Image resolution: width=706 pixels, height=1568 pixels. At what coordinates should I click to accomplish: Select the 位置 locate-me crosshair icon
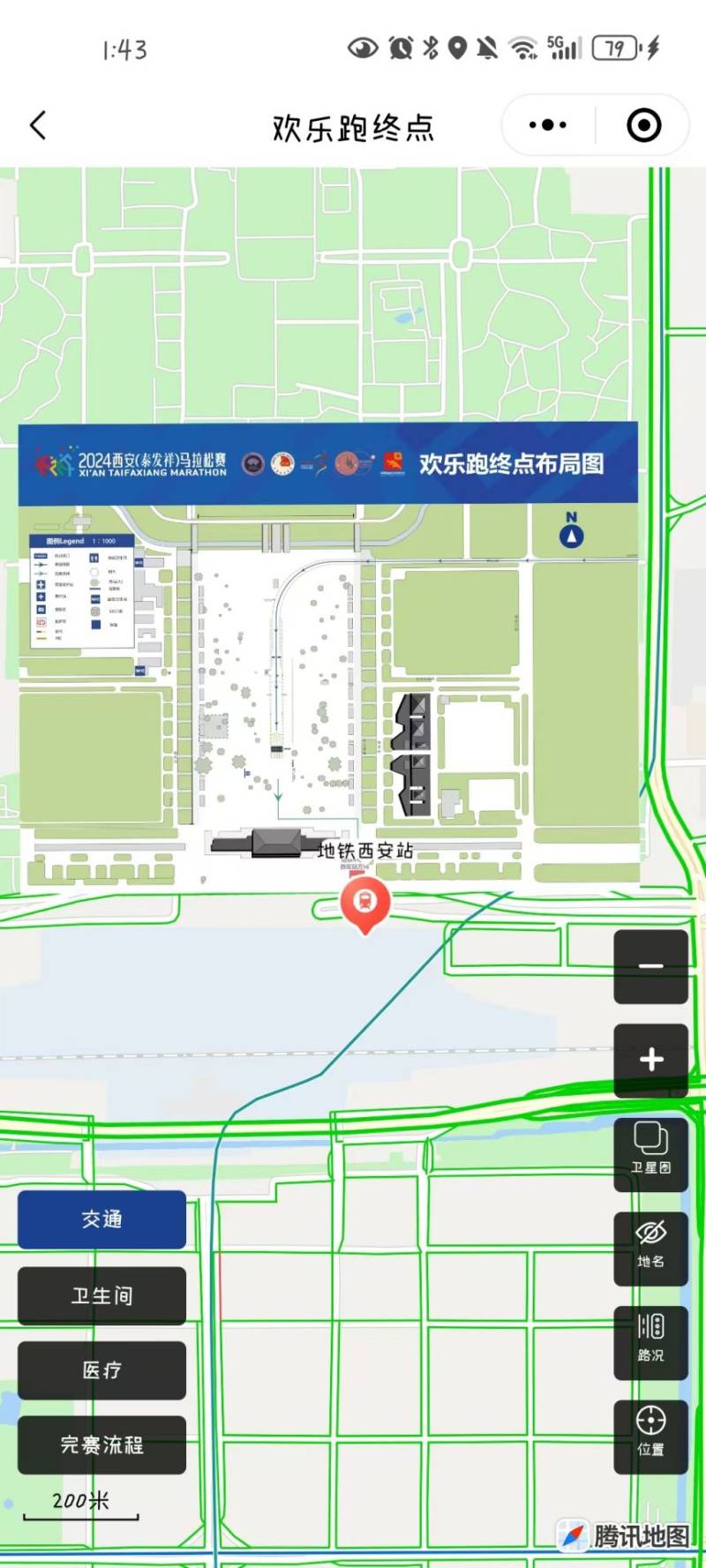[650, 1434]
